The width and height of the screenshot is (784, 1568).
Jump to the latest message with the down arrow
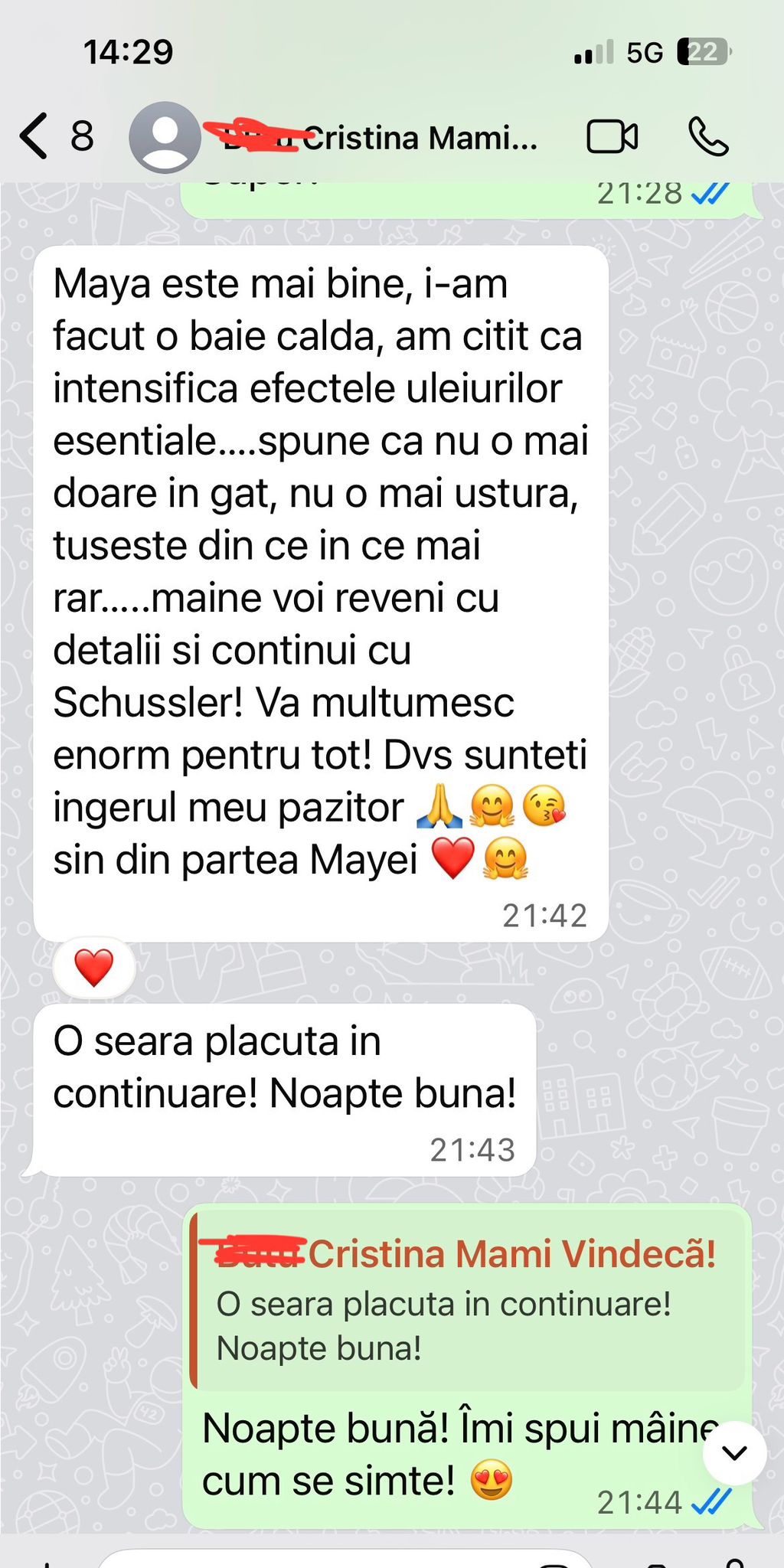(x=734, y=1452)
